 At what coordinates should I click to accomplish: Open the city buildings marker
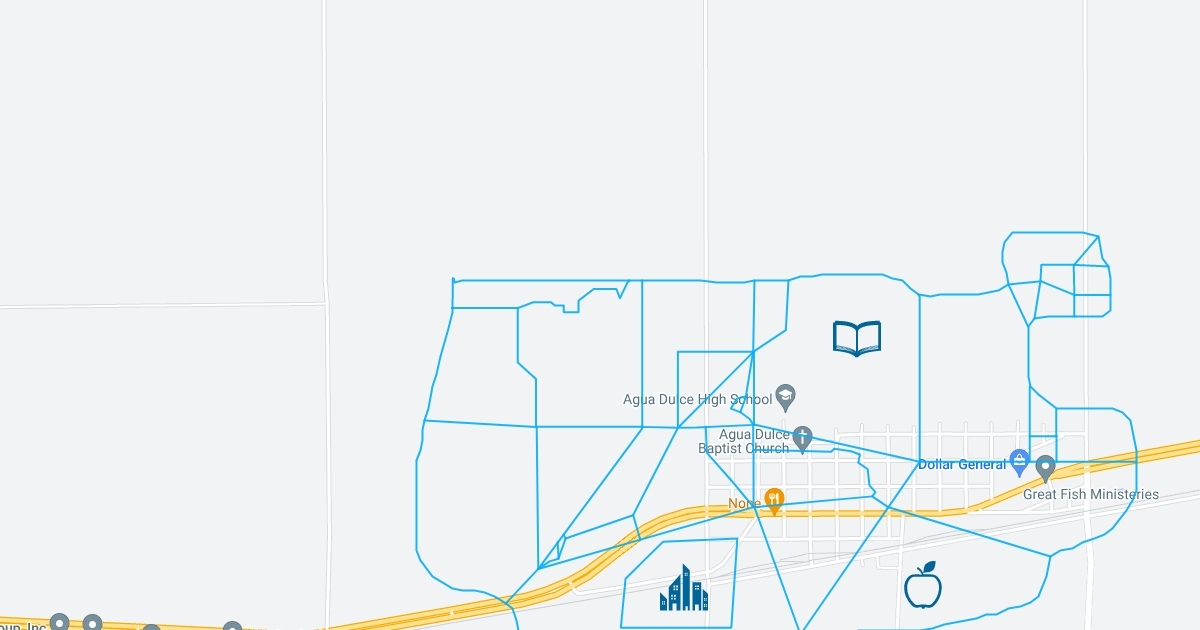point(684,589)
